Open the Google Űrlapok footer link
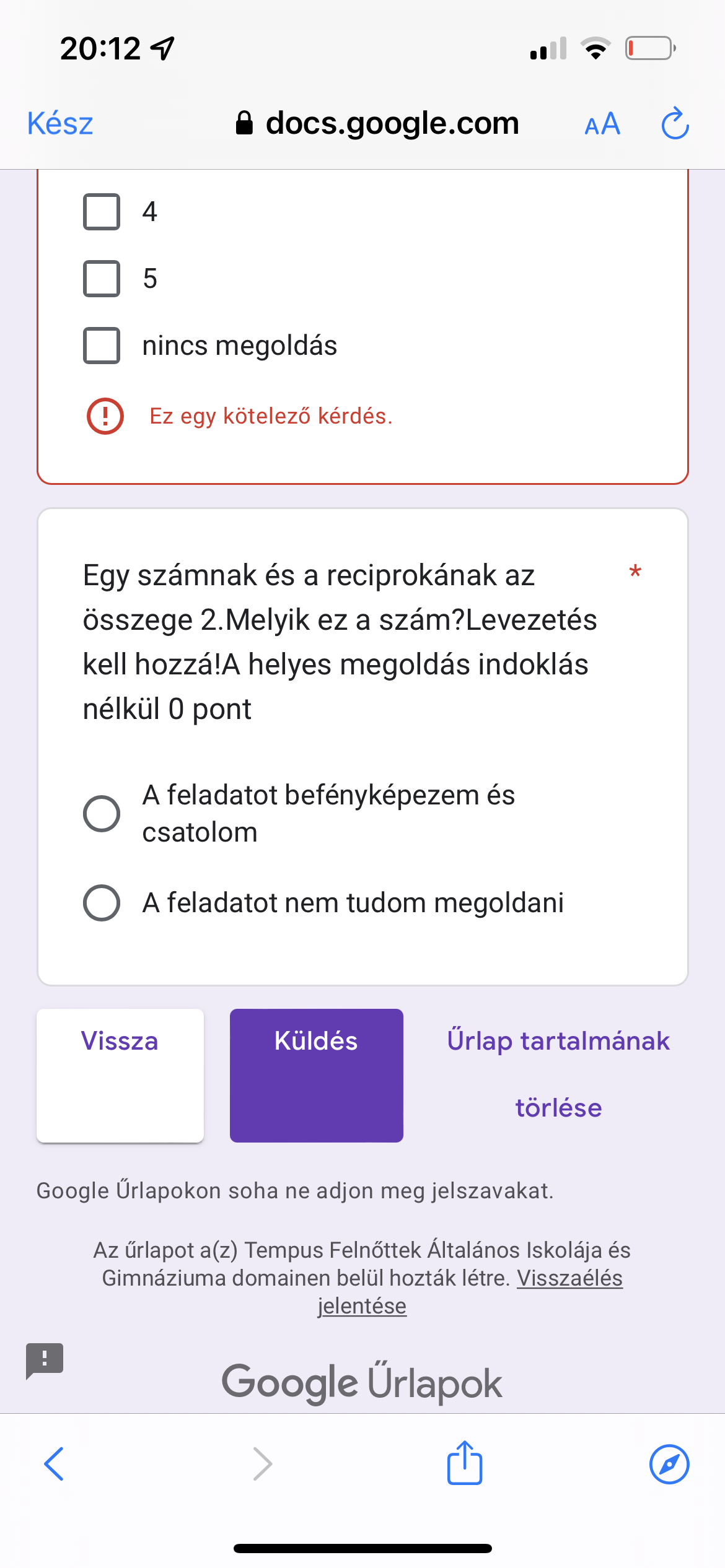 [x=362, y=1383]
